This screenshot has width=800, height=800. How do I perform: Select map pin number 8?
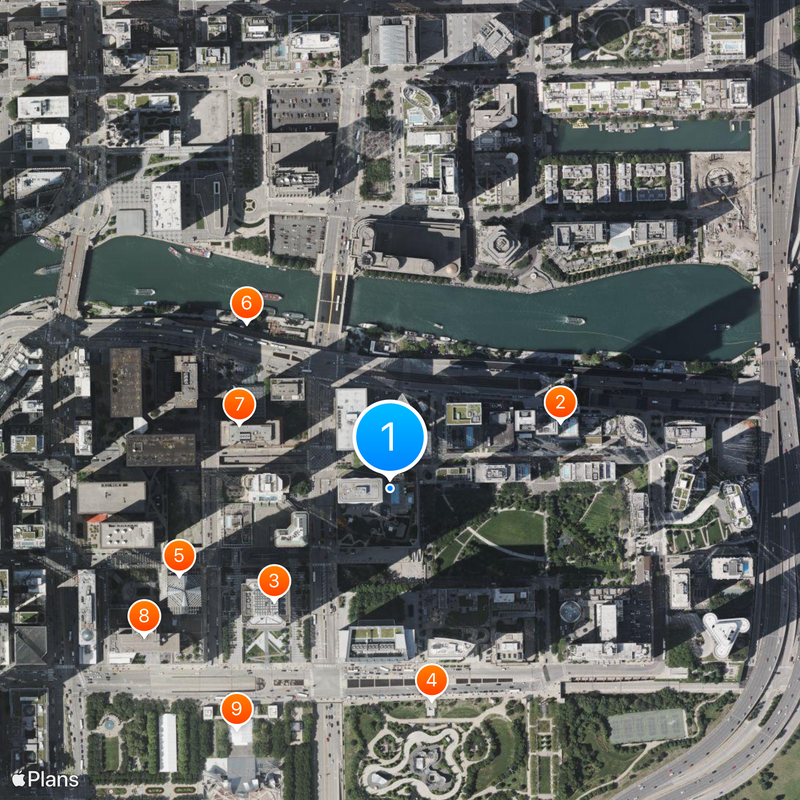click(144, 616)
